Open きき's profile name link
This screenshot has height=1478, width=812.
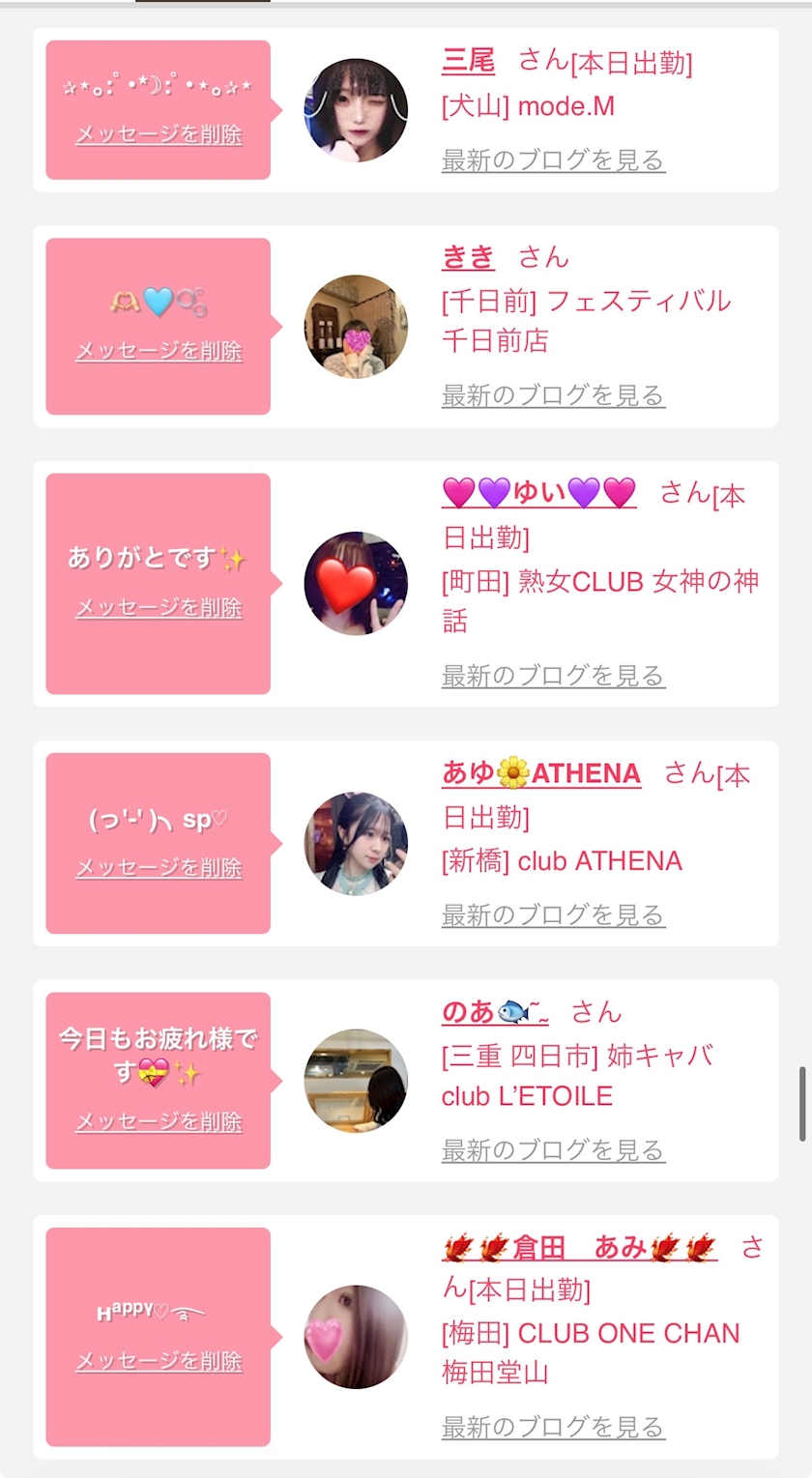(469, 257)
